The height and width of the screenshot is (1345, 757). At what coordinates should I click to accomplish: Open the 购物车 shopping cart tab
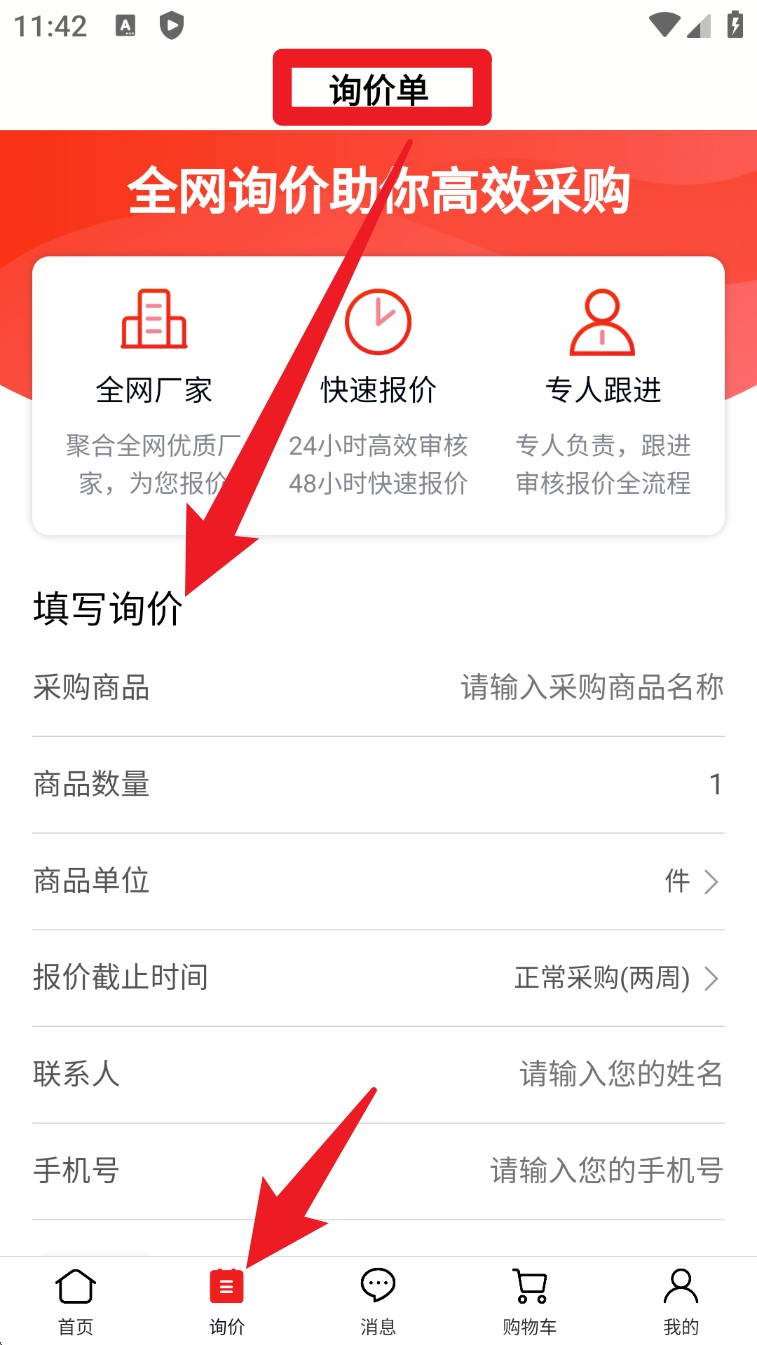[529, 1301]
